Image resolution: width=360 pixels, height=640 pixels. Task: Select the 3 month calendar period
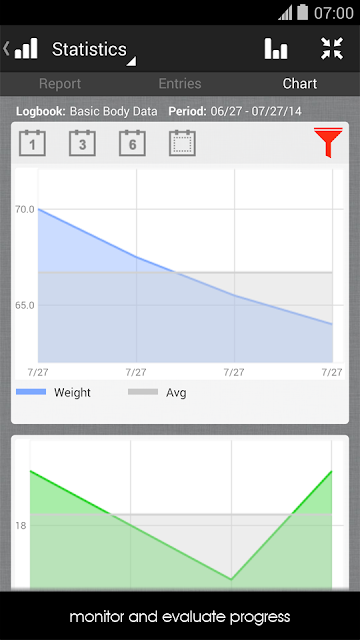[82, 143]
